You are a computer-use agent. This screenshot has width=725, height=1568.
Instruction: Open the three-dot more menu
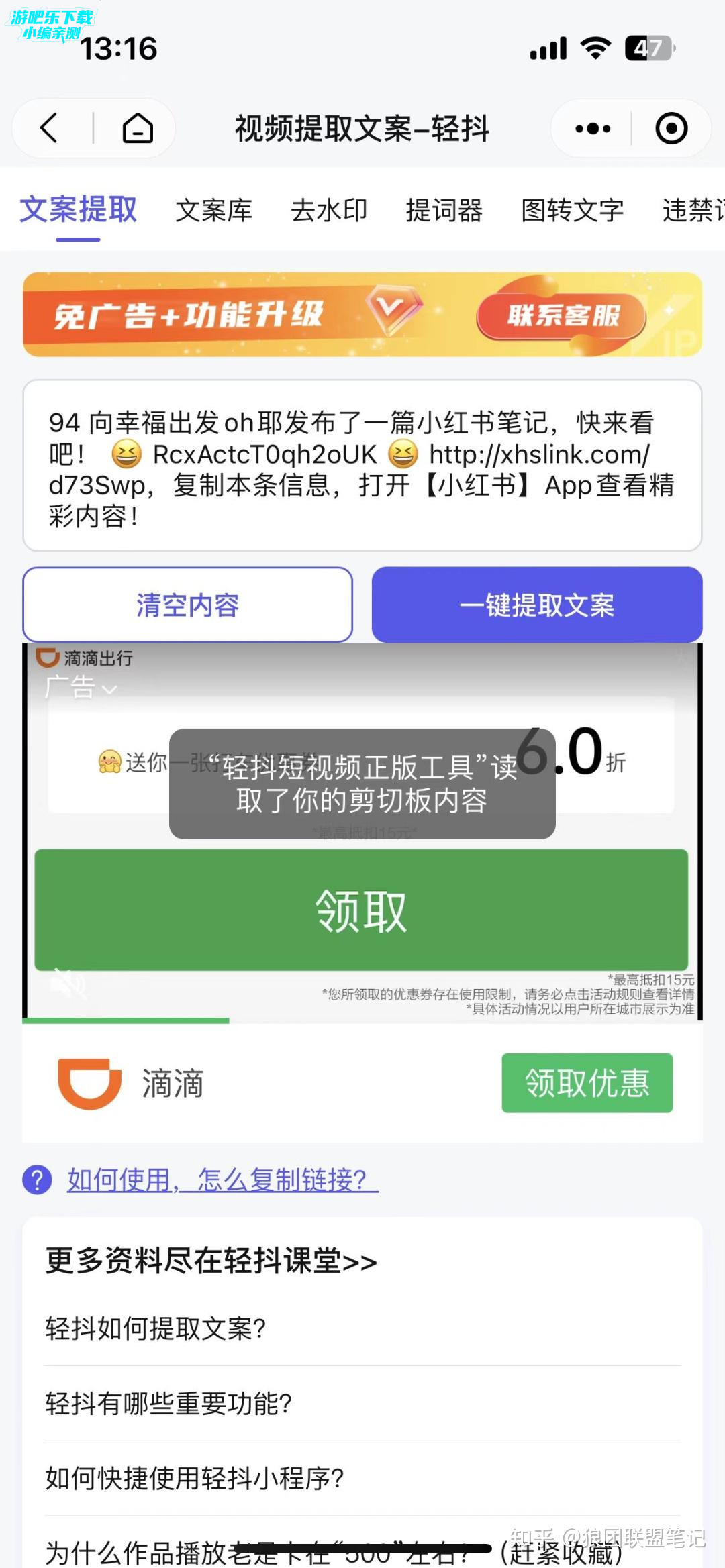[x=592, y=128]
